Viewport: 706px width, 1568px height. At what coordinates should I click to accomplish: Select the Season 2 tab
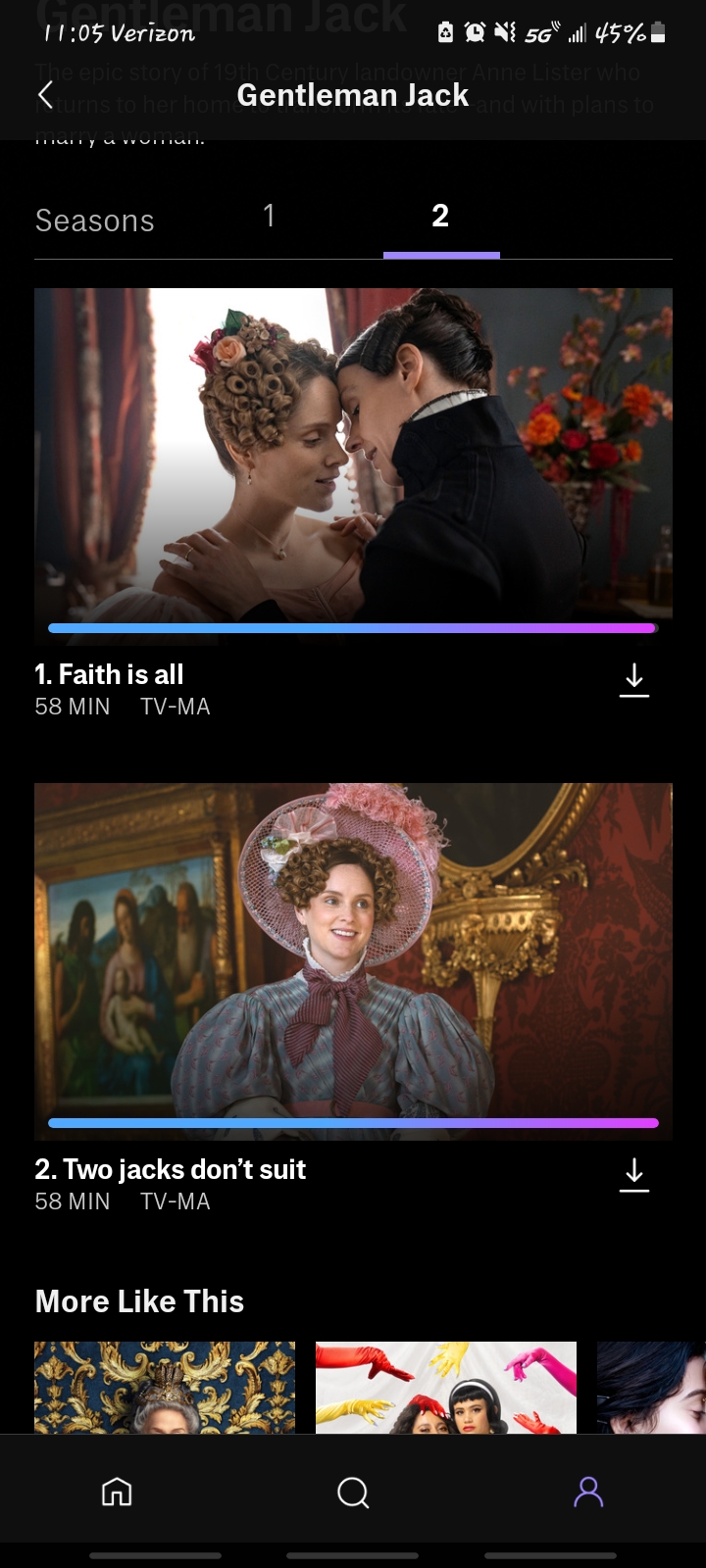tap(440, 217)
